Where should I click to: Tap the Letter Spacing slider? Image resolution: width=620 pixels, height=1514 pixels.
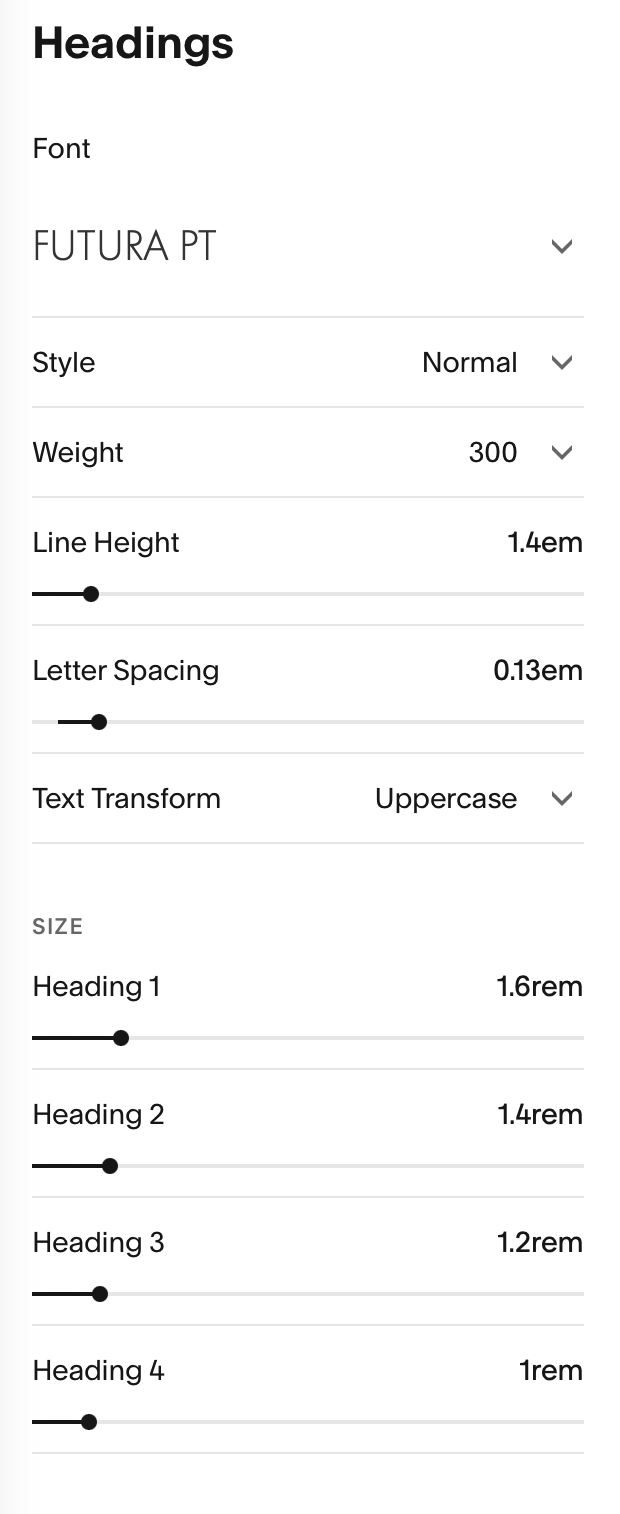308,722
